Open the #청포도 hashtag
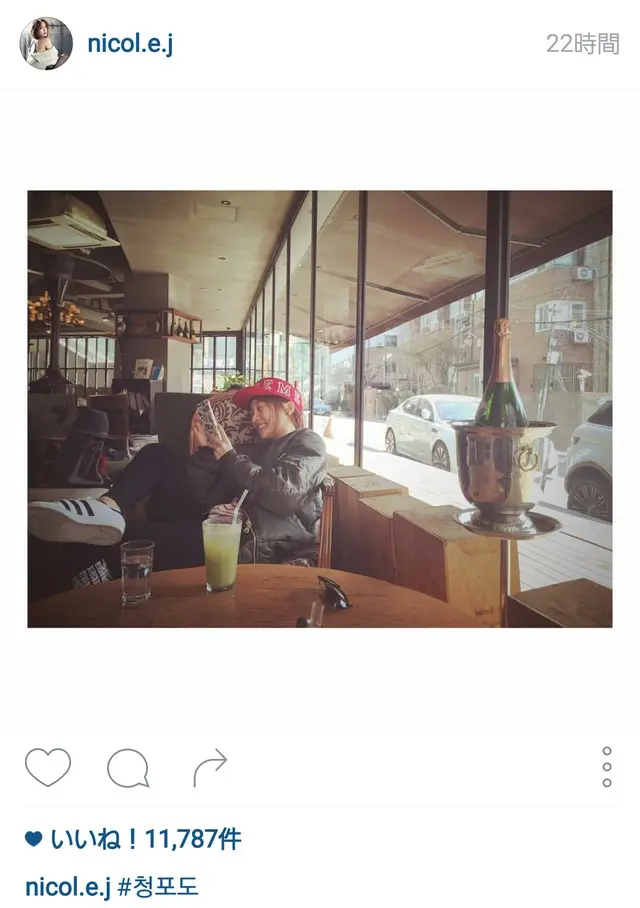The height and width of the screenshot is (908, 640). (x=158, y=886)
